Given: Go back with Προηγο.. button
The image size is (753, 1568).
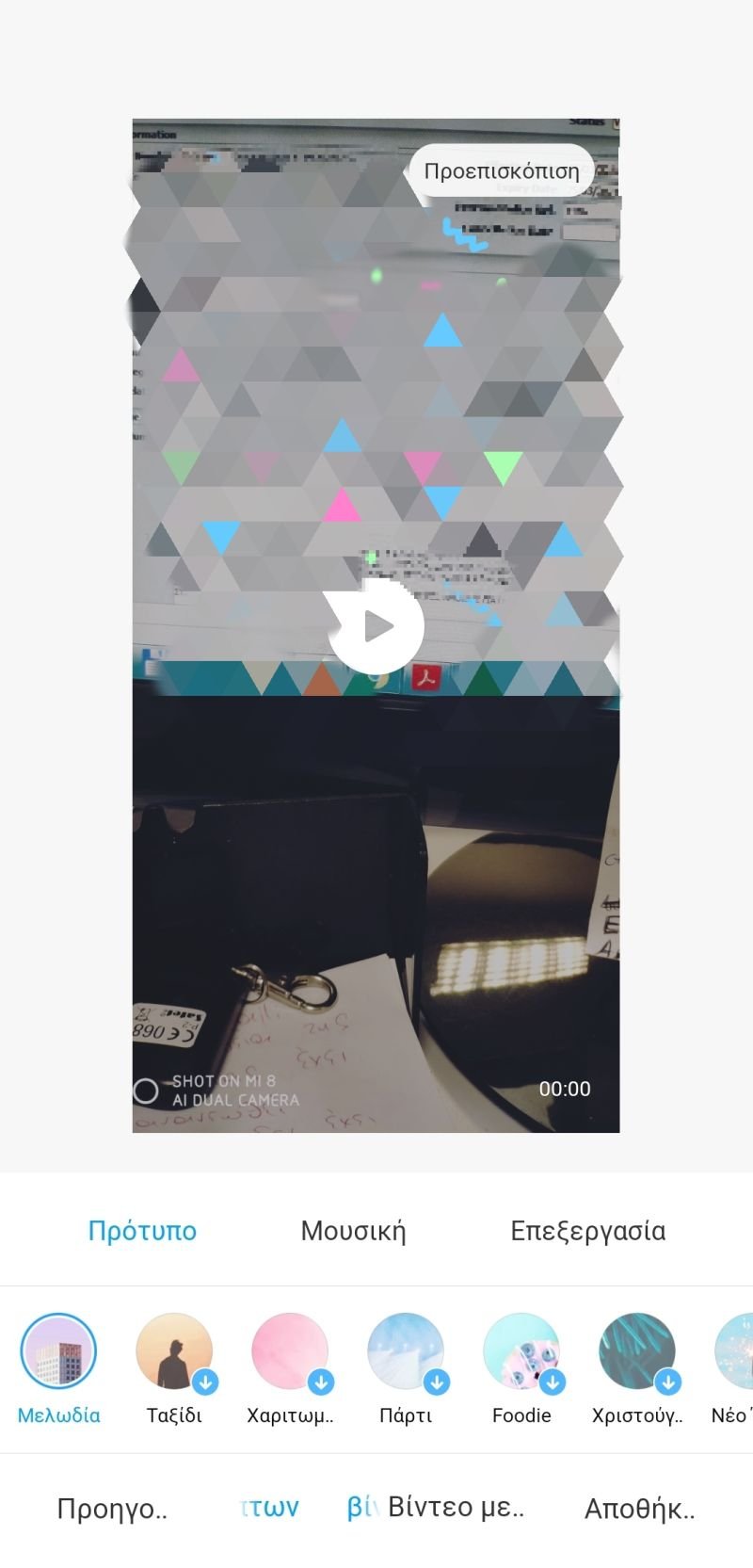Looking at the screenshot, I should tap(112, 1509).
